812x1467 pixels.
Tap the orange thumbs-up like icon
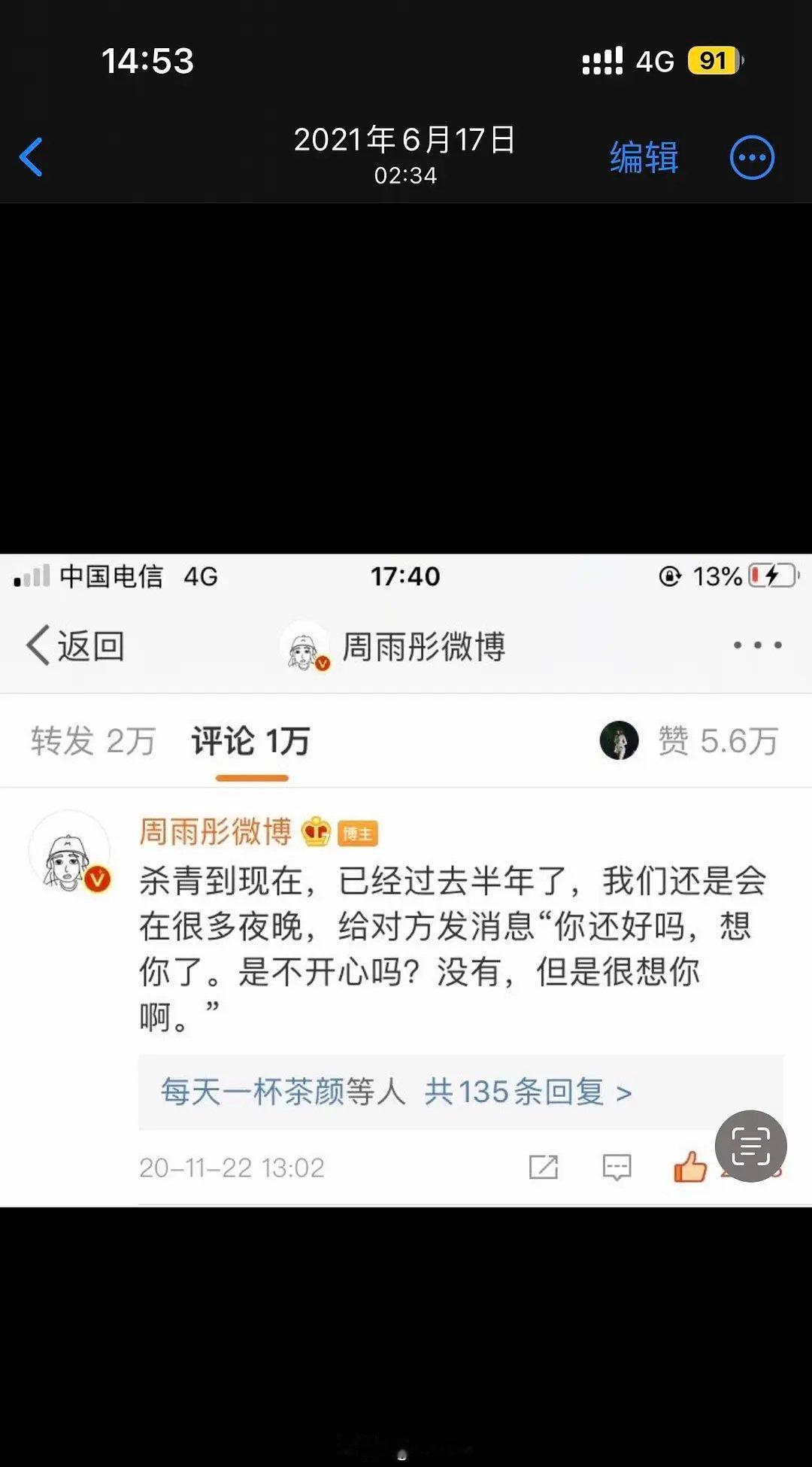click(688, 1166)
